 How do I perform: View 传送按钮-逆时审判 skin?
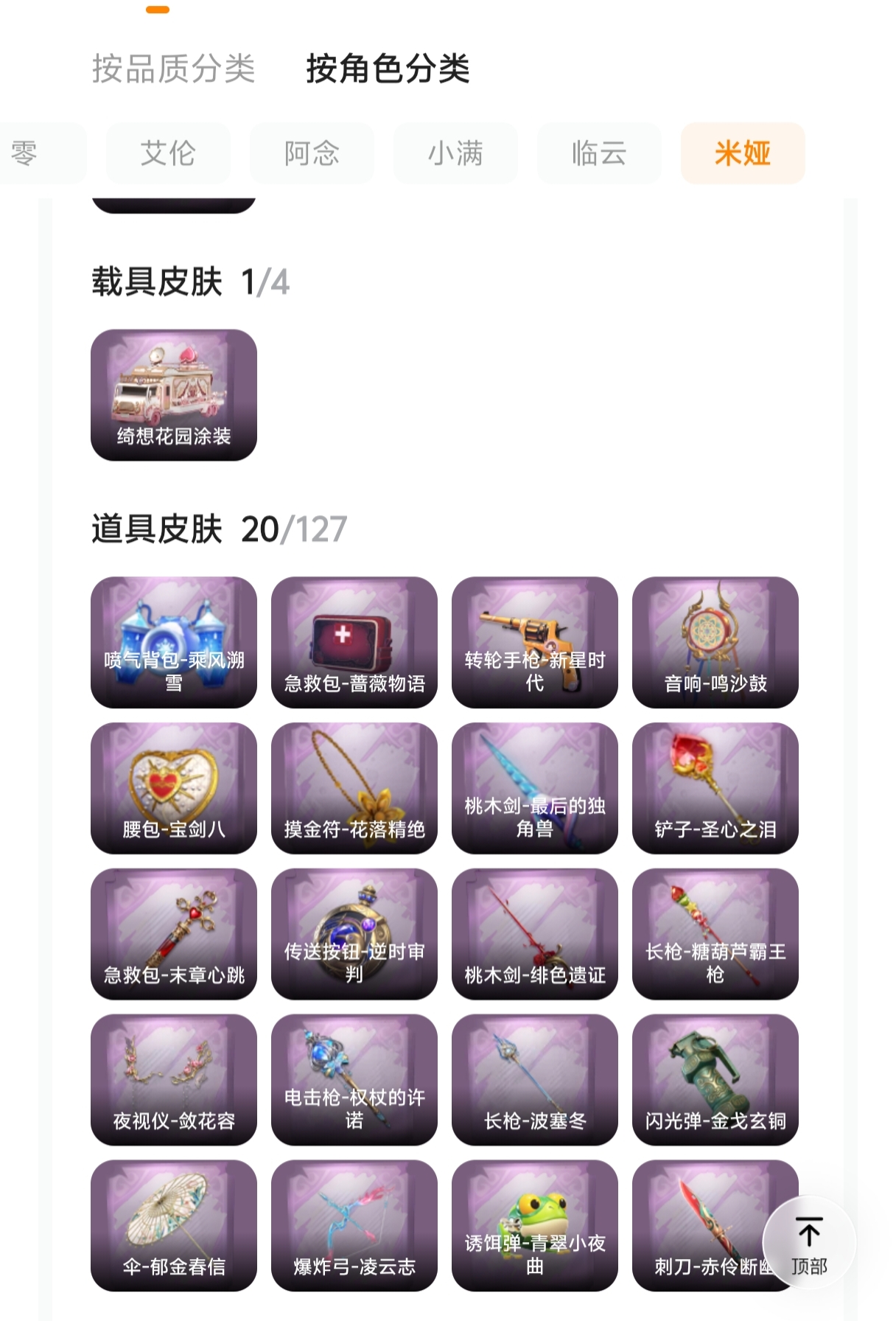coord(354,935)
